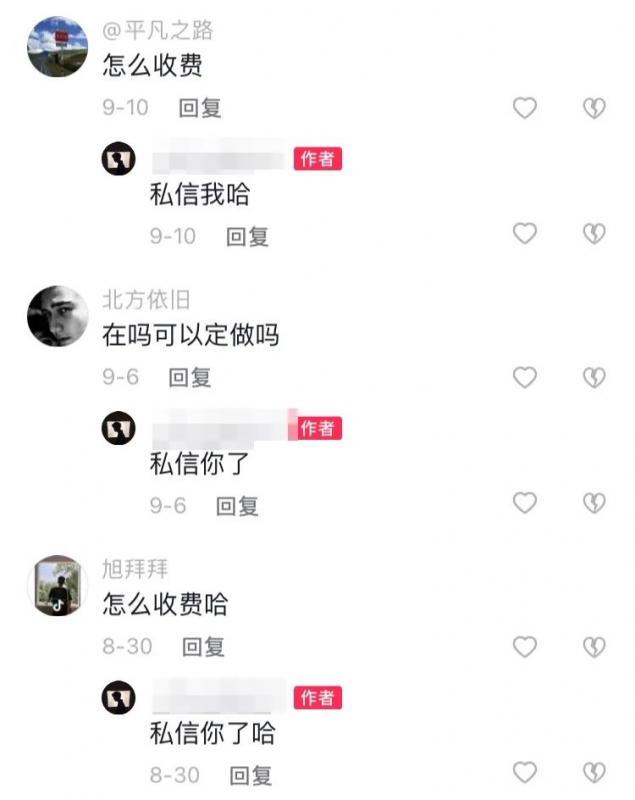Reply to the author's 私信我哈 comment
The image size is (635, 800).
coord(247,236)
